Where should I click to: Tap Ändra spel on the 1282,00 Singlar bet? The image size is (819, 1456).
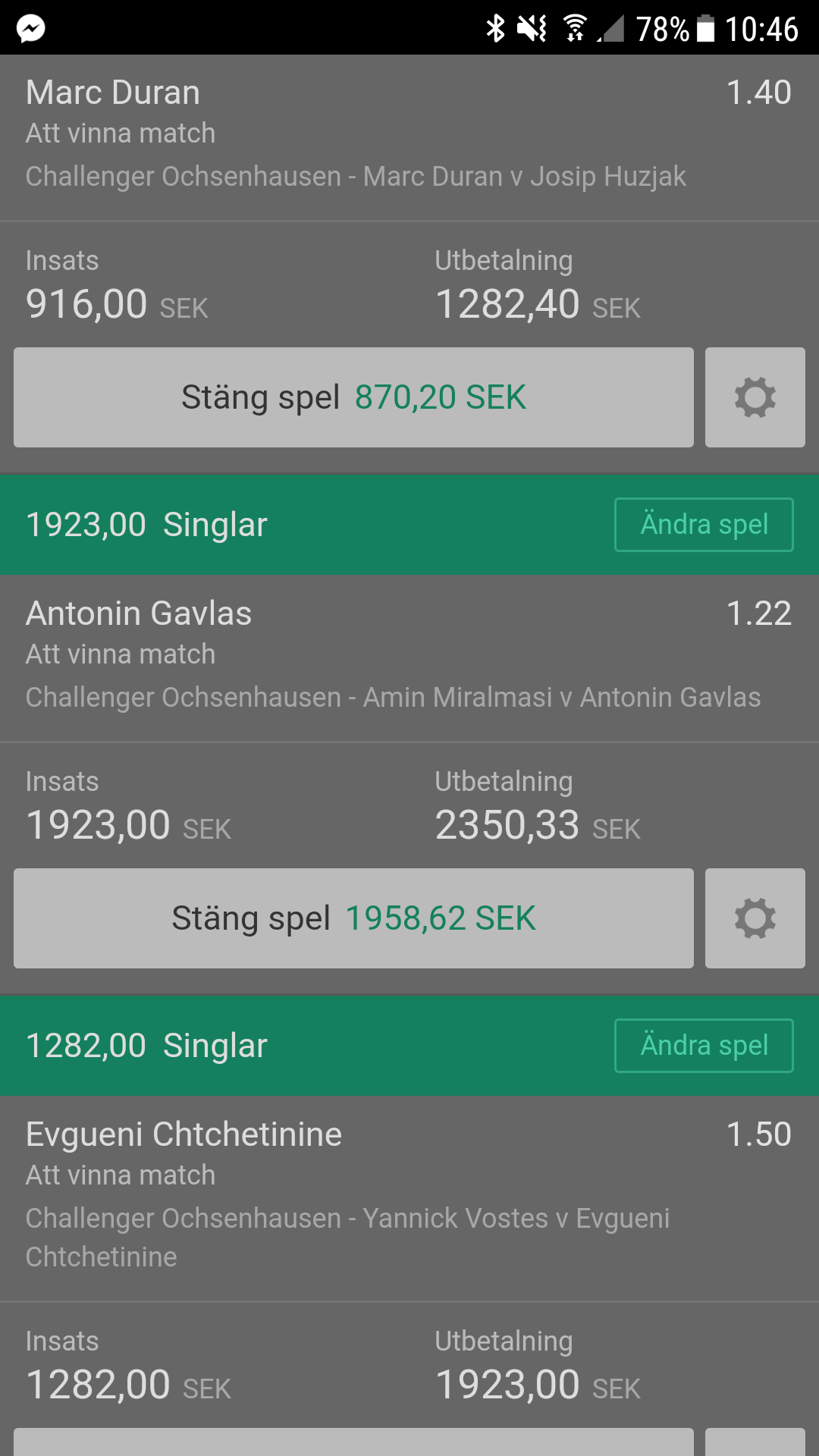click(x=704, y=1046)
